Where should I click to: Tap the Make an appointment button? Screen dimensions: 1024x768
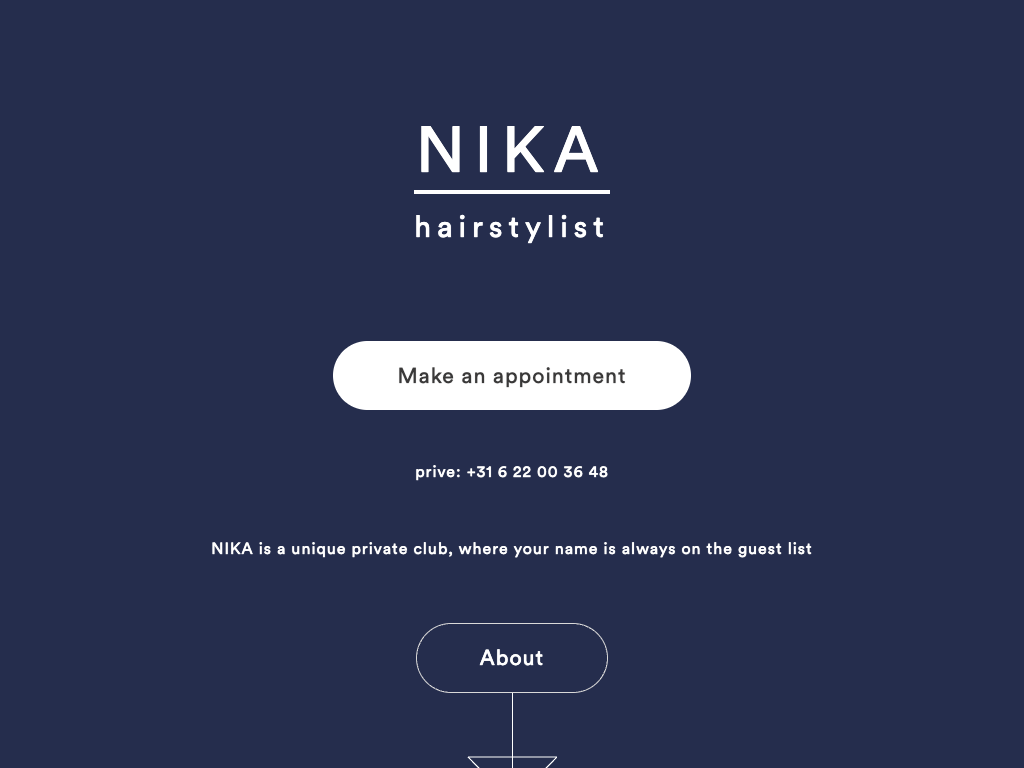[x=511, y=375]
